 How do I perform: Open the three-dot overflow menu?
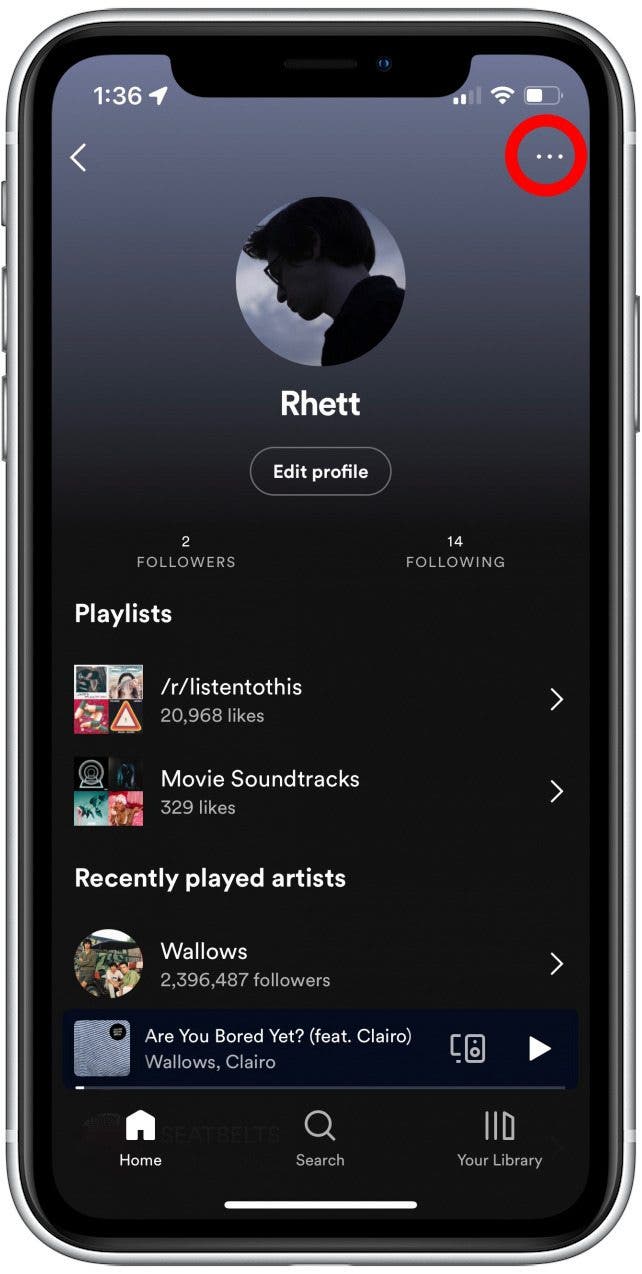[549, 157]
